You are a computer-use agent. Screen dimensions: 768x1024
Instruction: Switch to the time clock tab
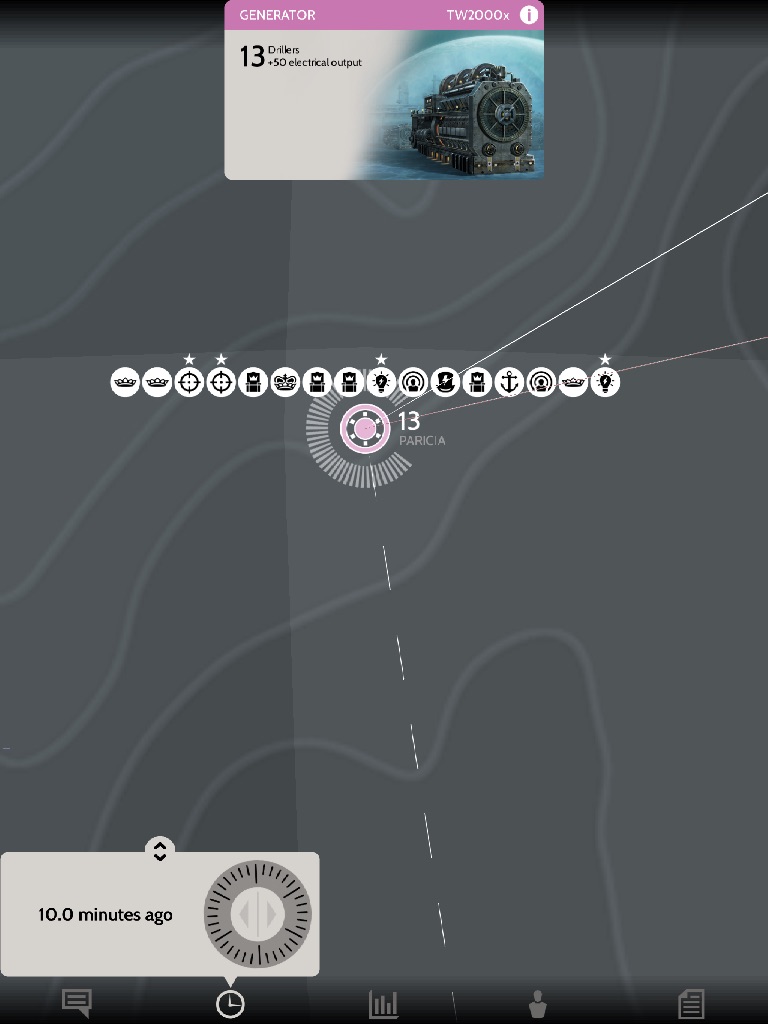click(230, 1003)
